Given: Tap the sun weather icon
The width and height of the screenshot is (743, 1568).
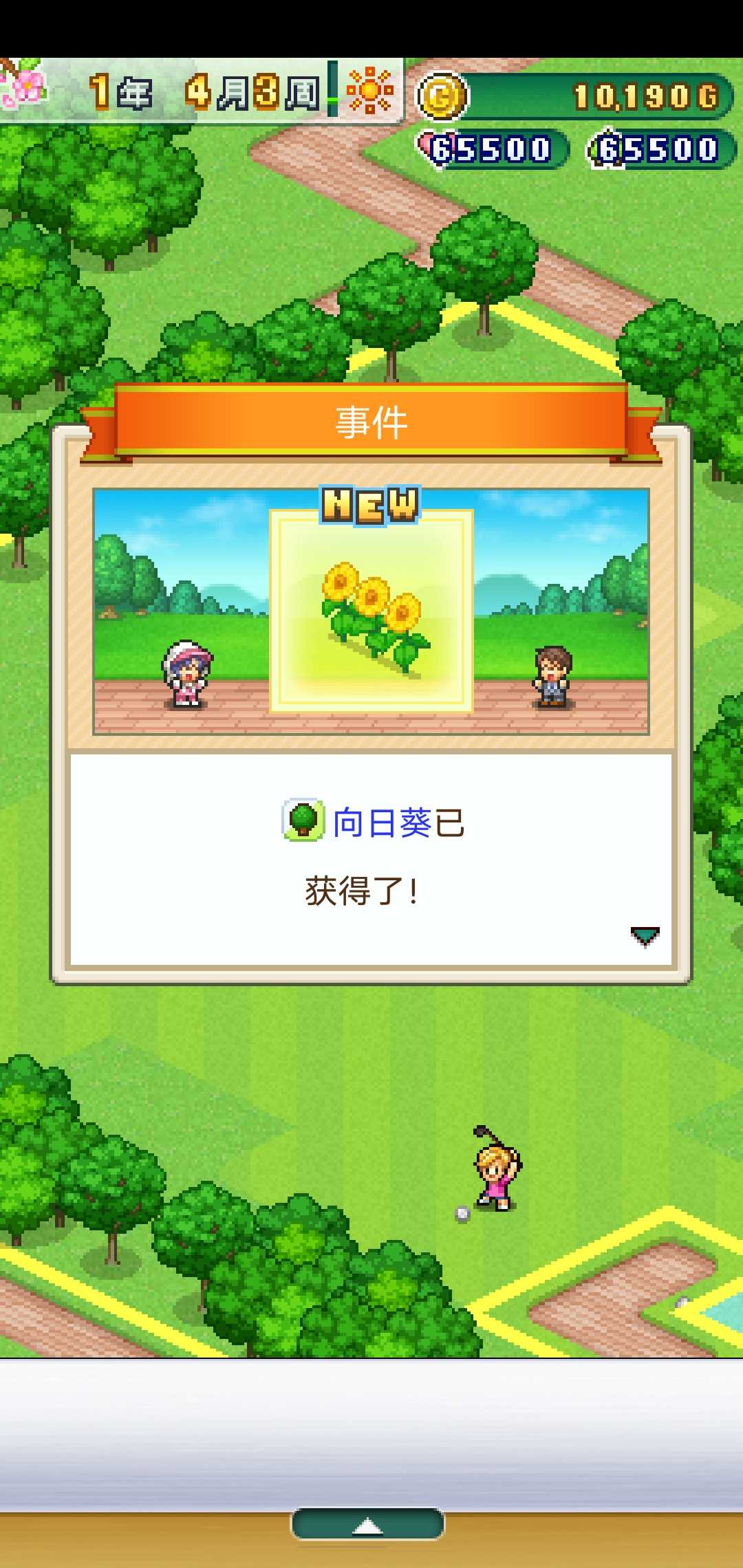Looking at the screenshot, I should coord(369,89).
